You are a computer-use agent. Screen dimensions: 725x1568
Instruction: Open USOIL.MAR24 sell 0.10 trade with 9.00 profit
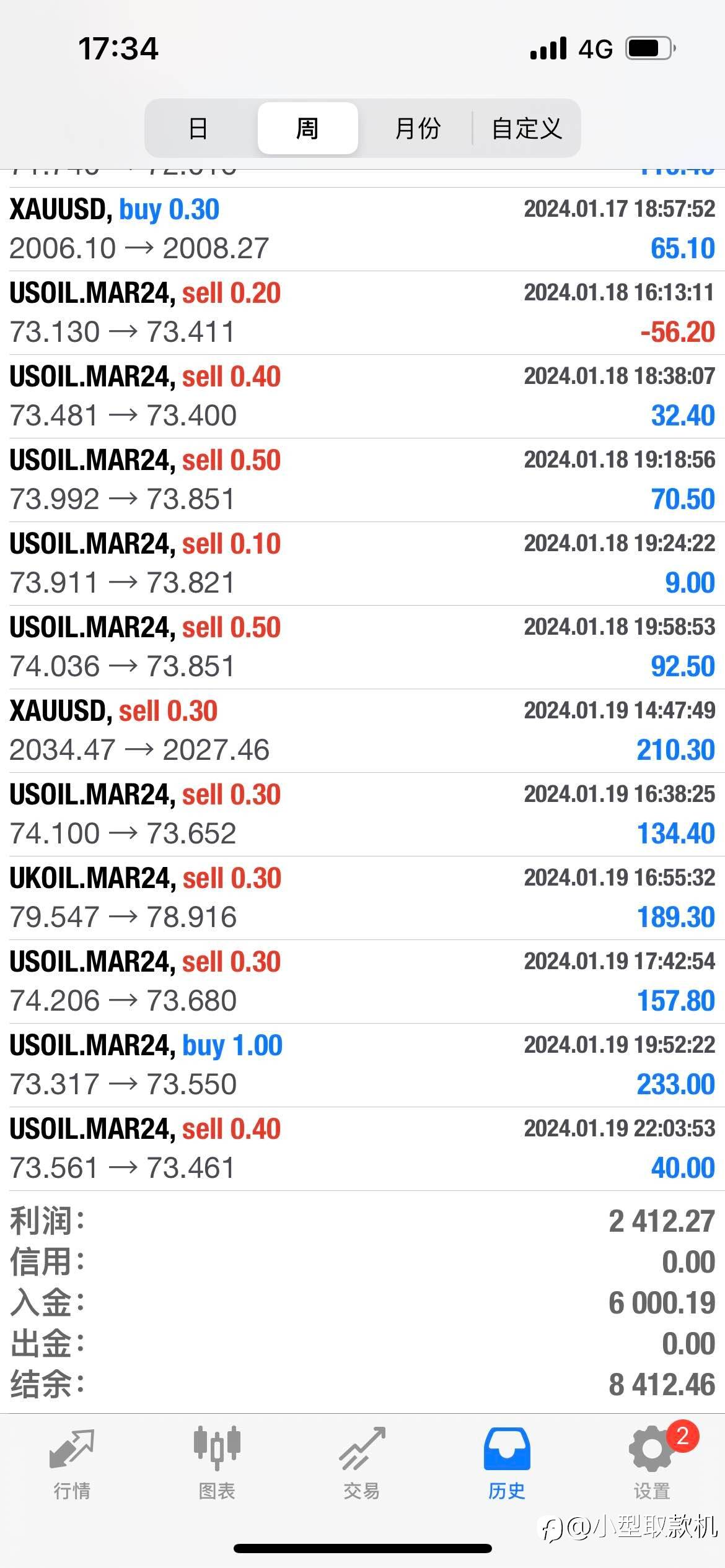(x=362, y=563)
